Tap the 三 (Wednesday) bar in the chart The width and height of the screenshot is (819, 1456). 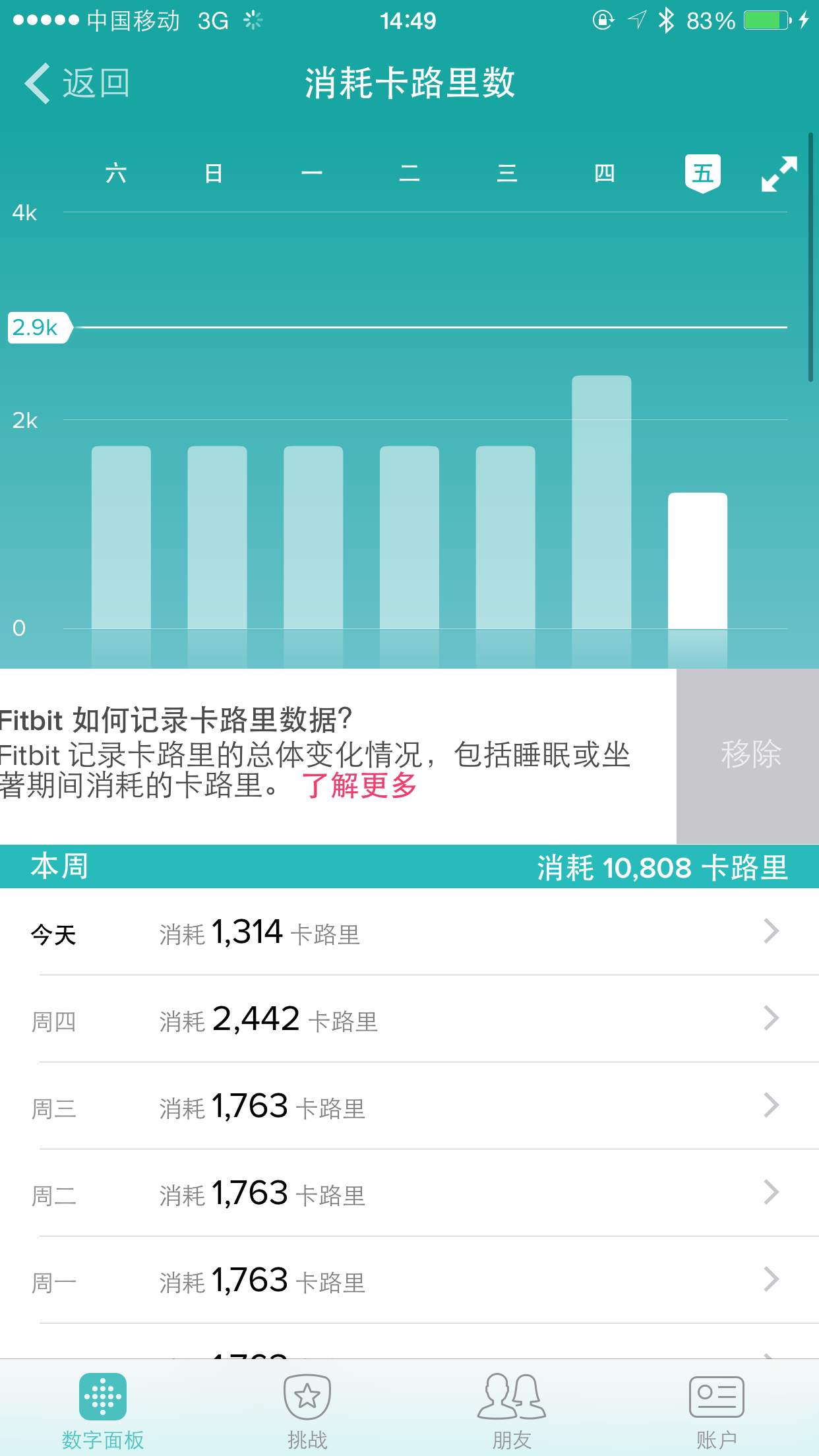506,537
